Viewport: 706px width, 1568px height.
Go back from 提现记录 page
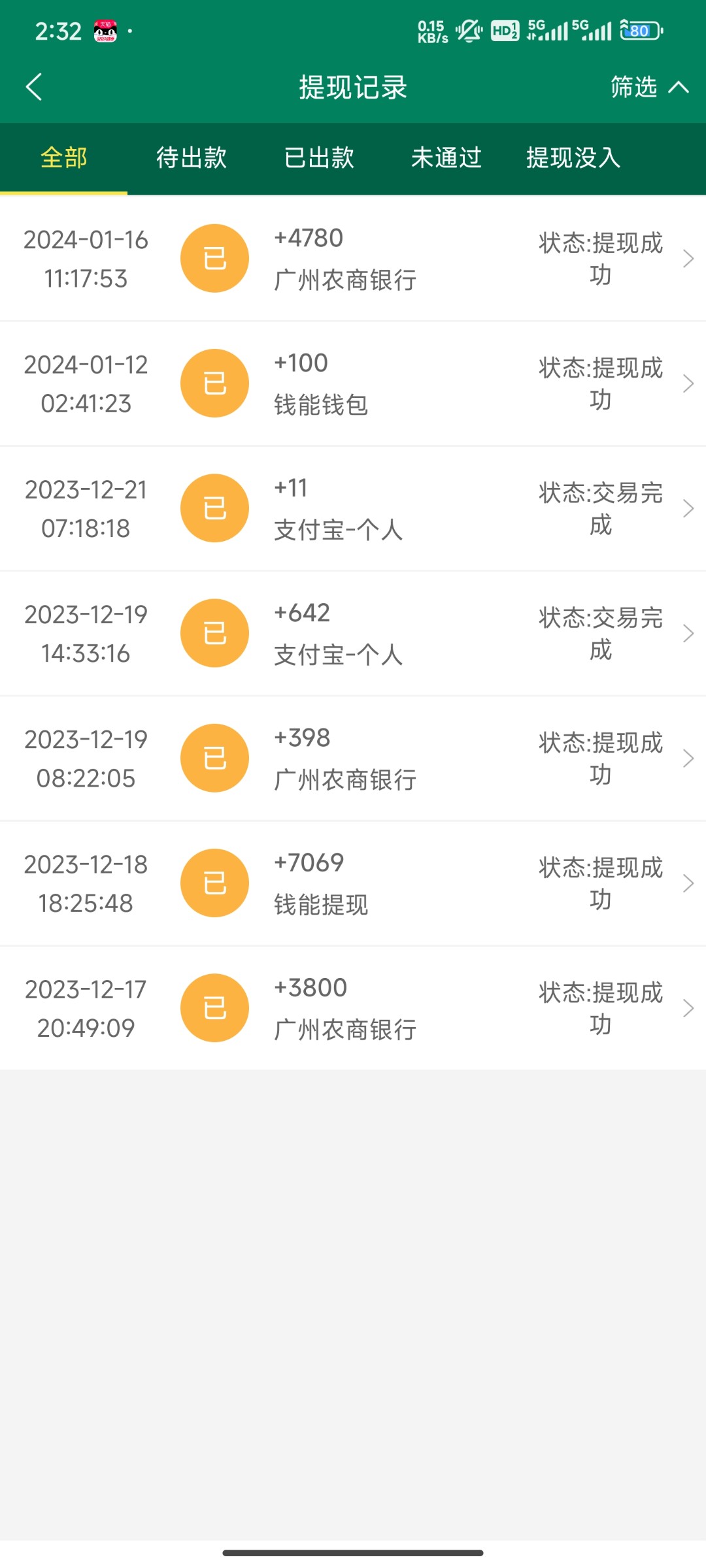click(x=34, y=87)
